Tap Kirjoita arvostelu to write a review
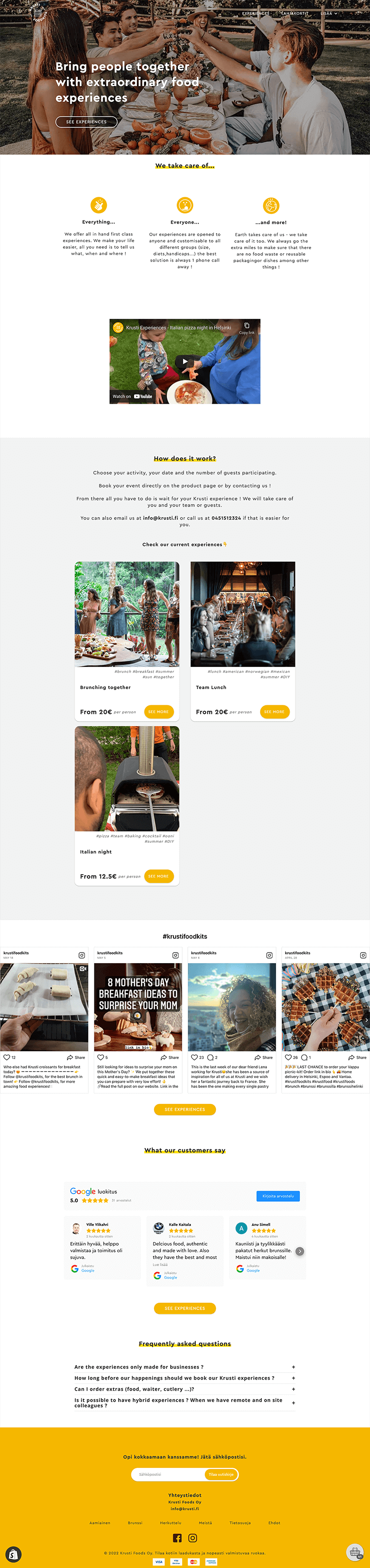The height and width of the screenshot is (1568, 370). click(277, 1196)
